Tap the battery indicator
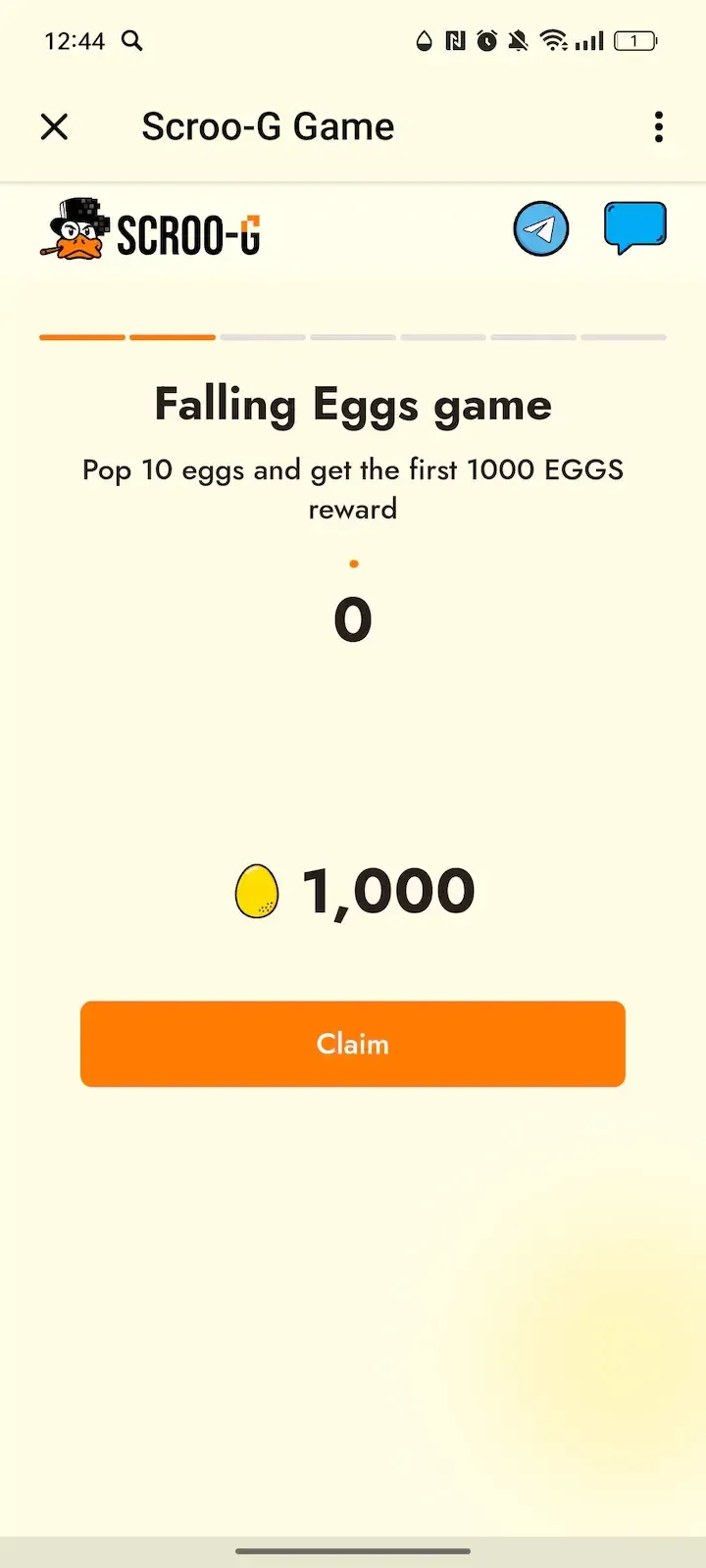Screen dimensions: 706x1568 (x=633, y=41)
